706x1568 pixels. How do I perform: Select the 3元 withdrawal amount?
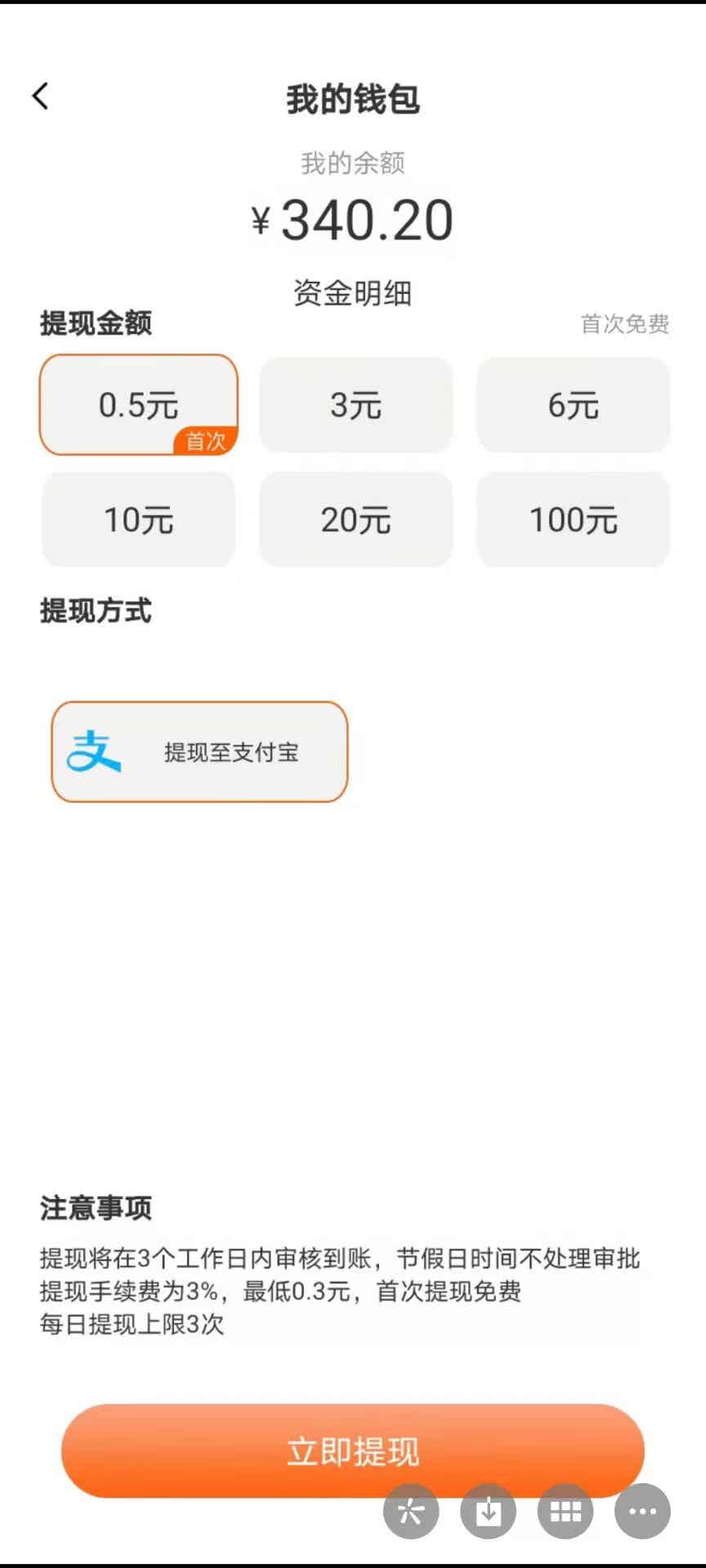(355, 403)
